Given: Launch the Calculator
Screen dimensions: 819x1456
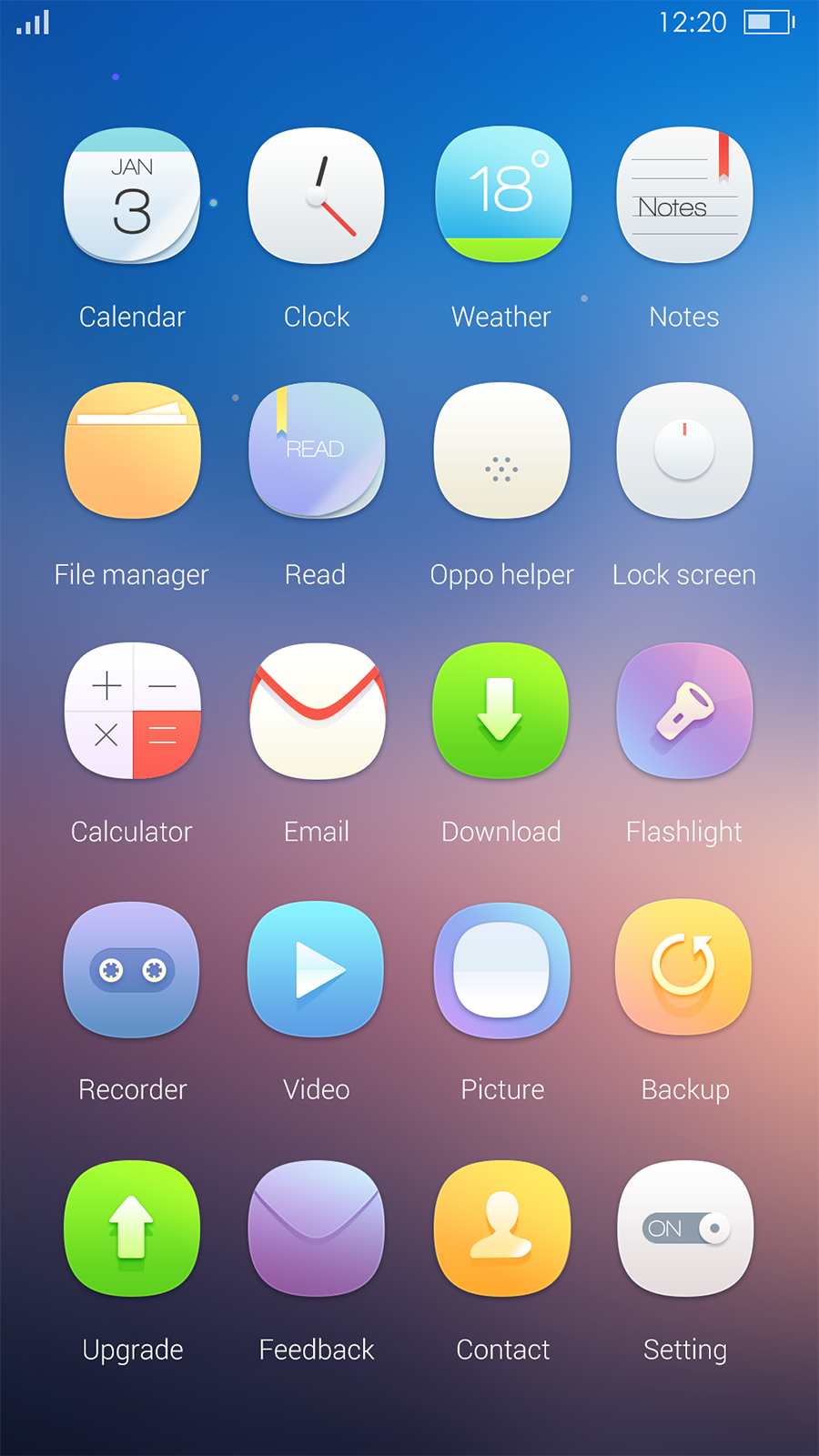Looking at the screenshot, I should point(132,711).
